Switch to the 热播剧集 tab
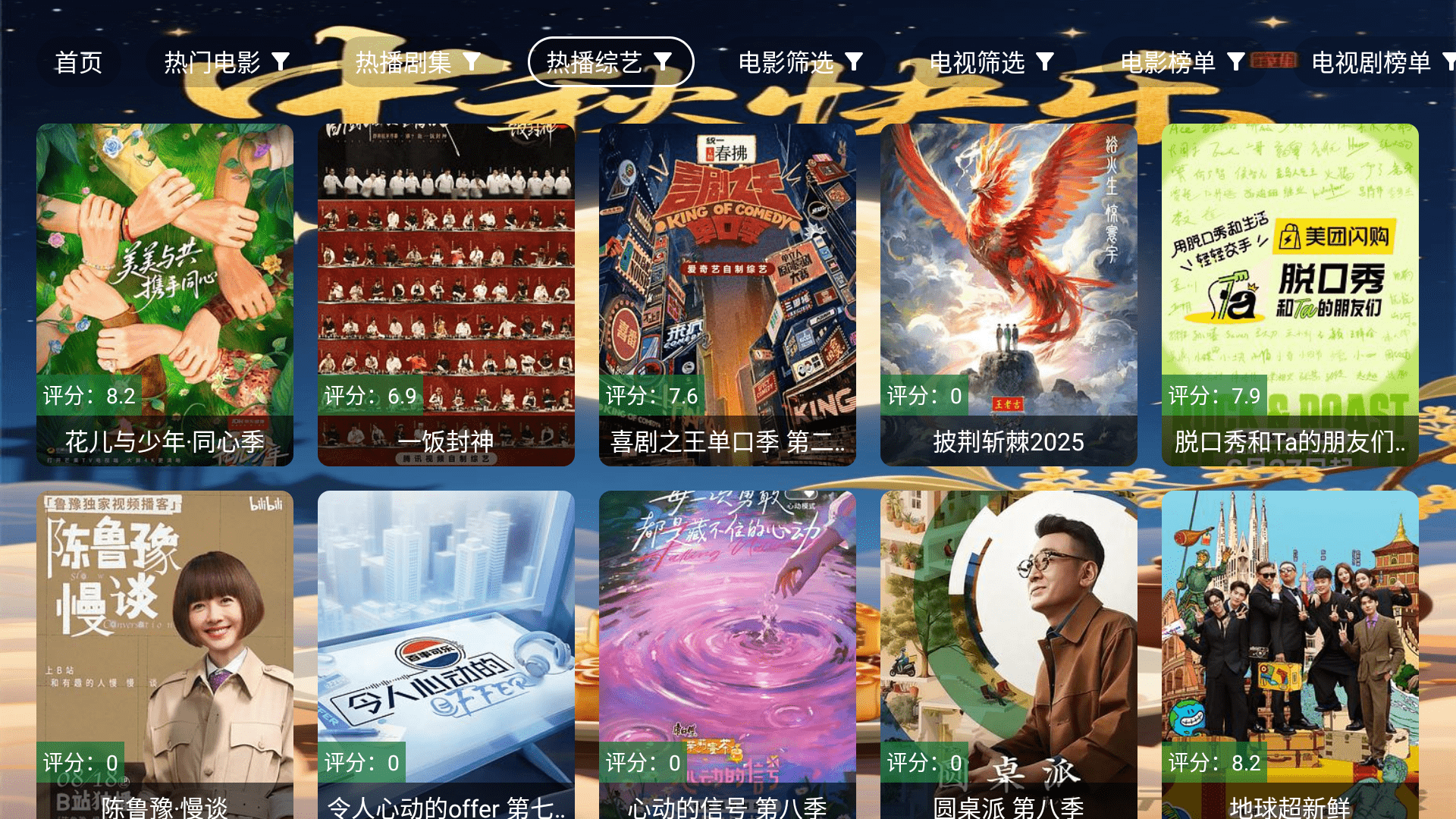Screen dimensions: 1456x819 [418, 62]
